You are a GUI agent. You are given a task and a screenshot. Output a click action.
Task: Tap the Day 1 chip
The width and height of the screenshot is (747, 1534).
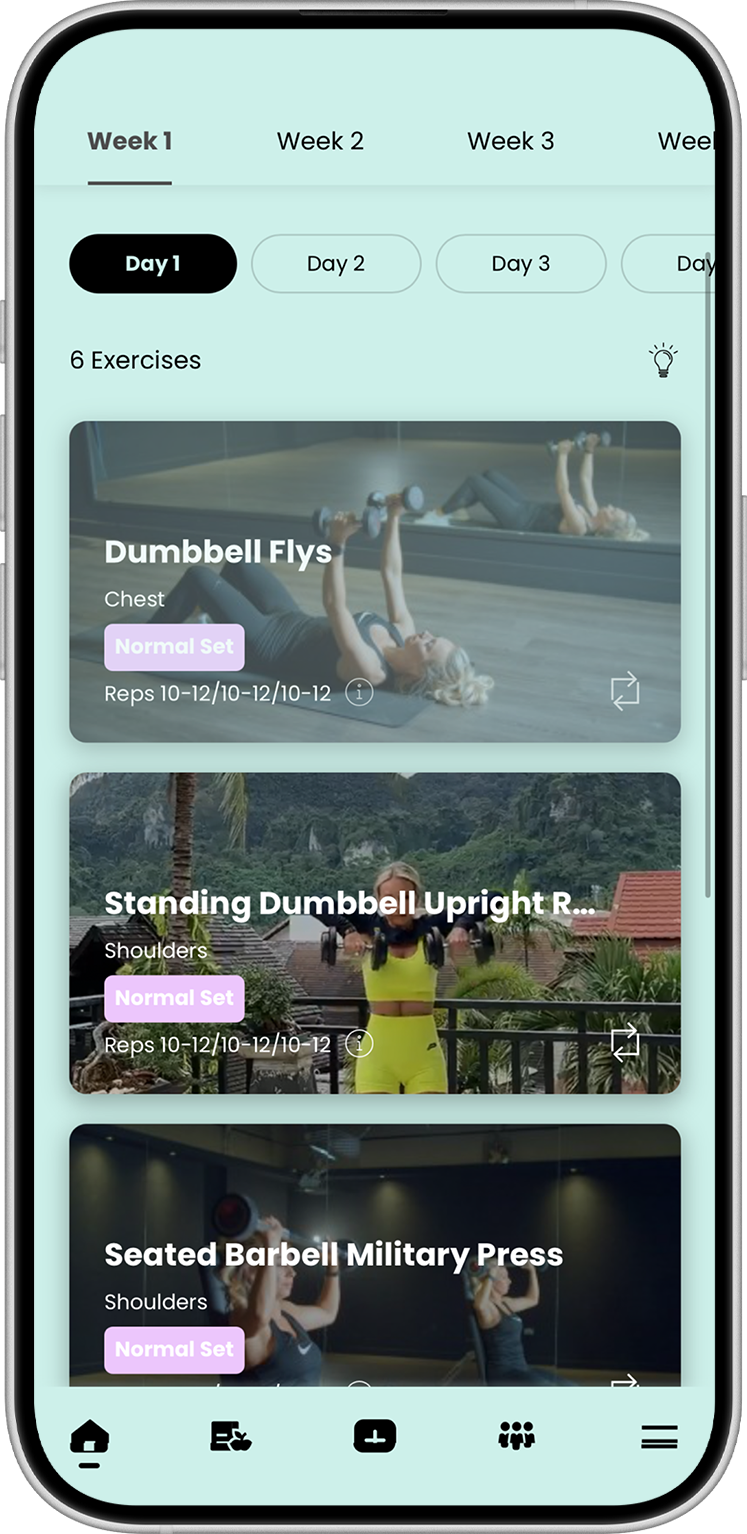[153, 264]
